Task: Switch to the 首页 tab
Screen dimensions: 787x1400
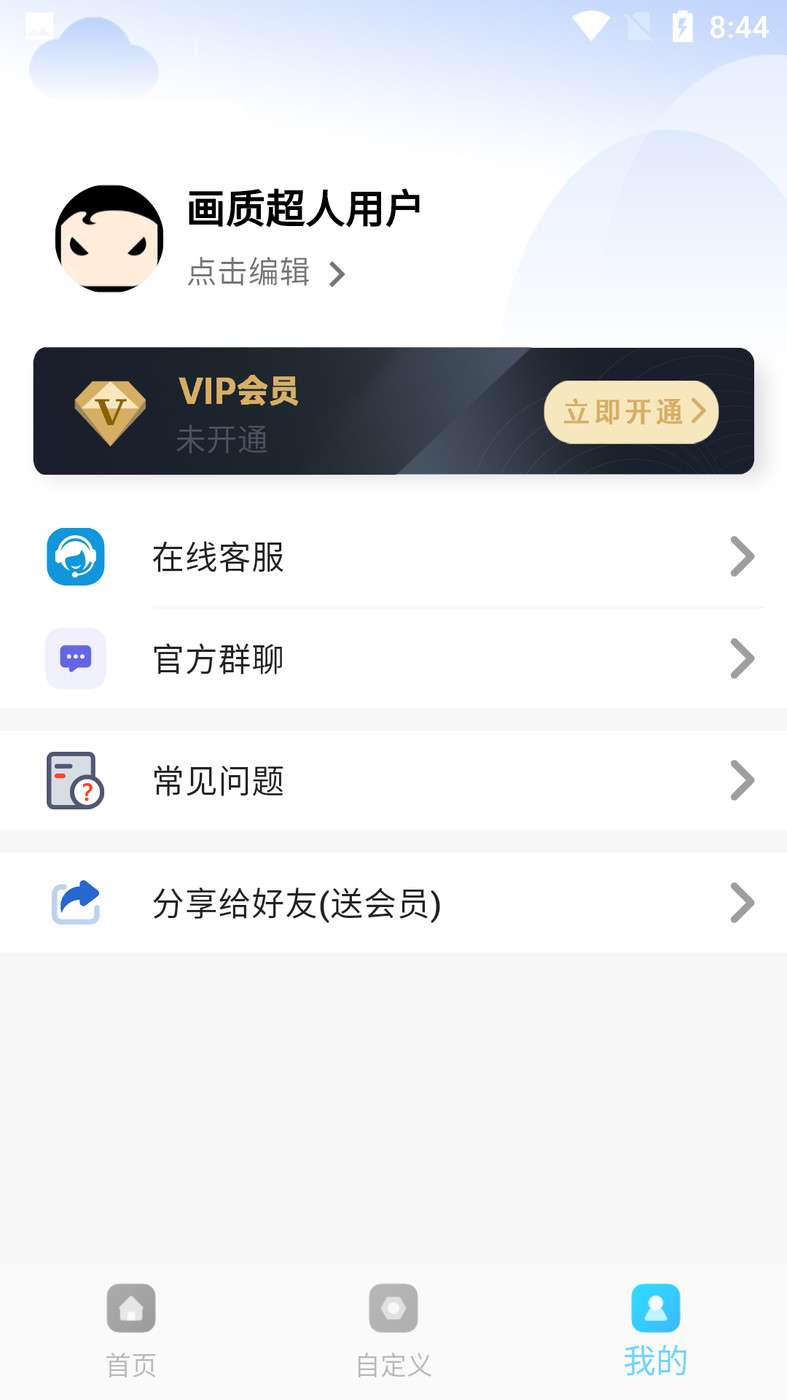Action: click(131, 1332)
